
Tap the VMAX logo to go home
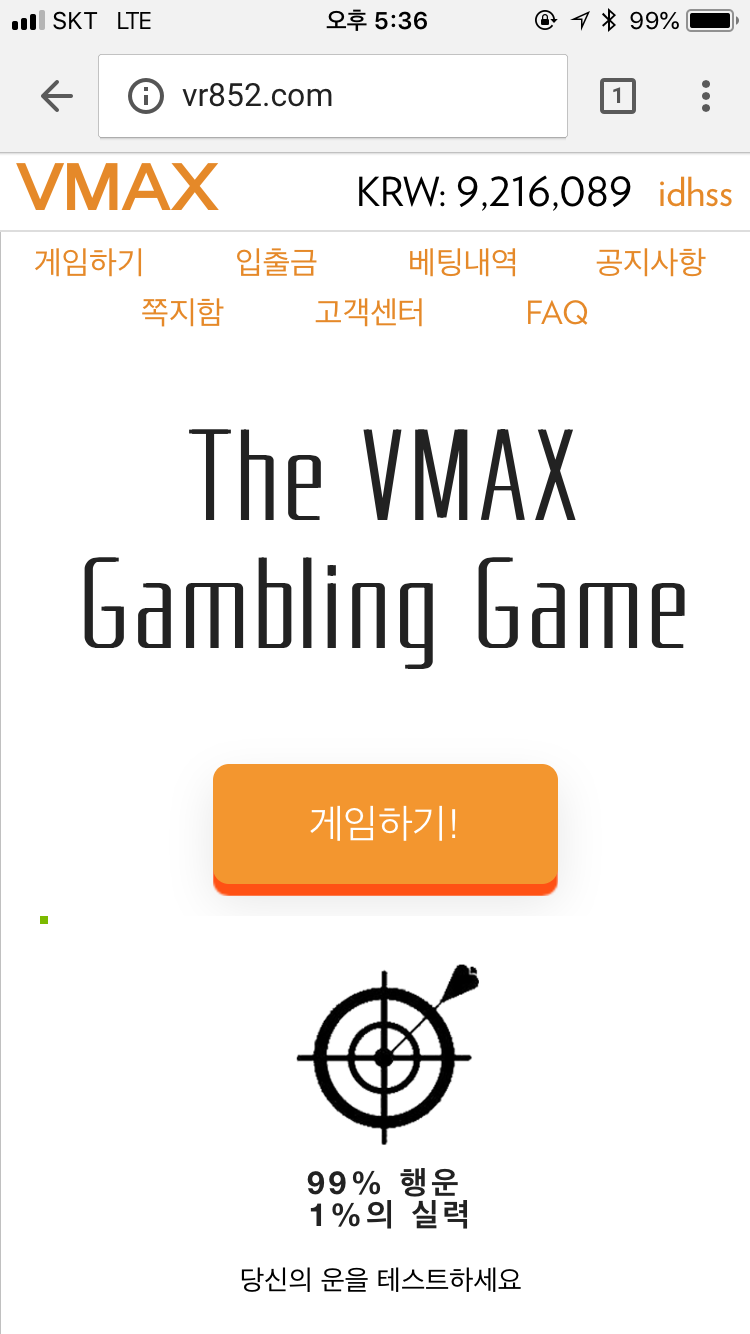[x=118, y=188]
